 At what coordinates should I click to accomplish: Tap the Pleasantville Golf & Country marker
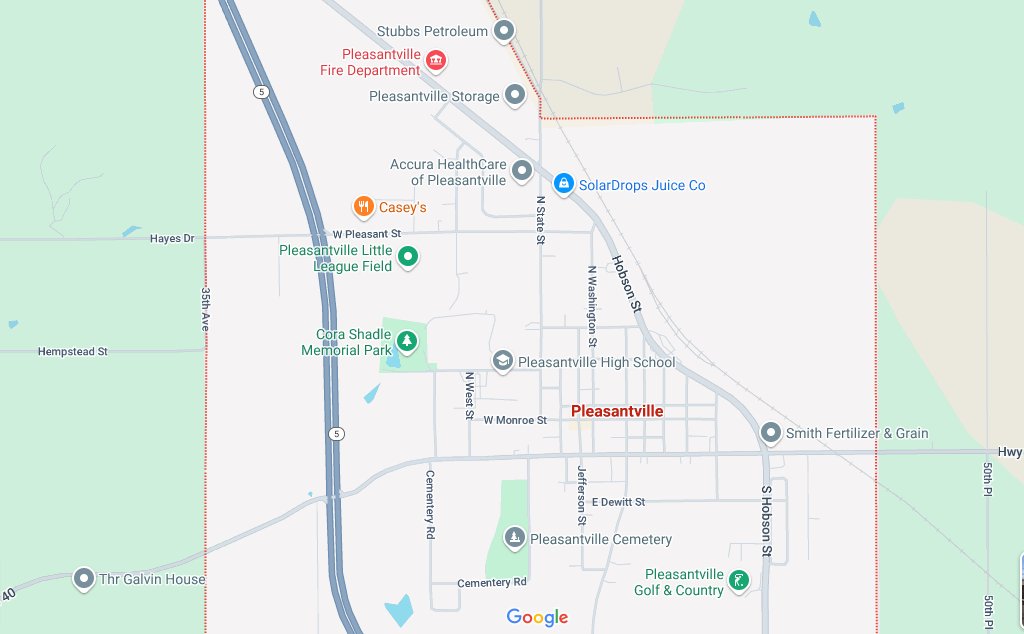pyautogui.click(x=738, y=581)
